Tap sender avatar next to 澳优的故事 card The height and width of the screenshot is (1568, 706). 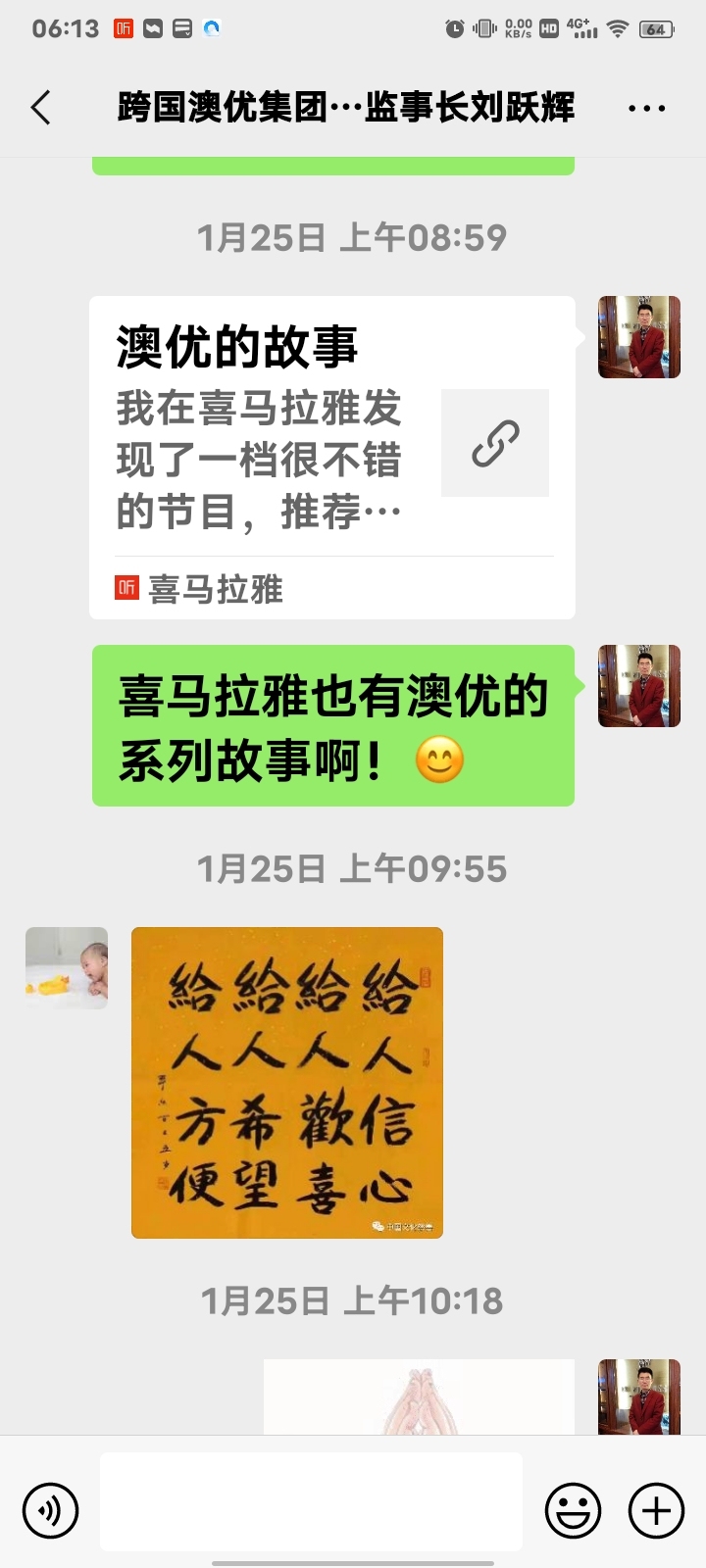(639, 337)
